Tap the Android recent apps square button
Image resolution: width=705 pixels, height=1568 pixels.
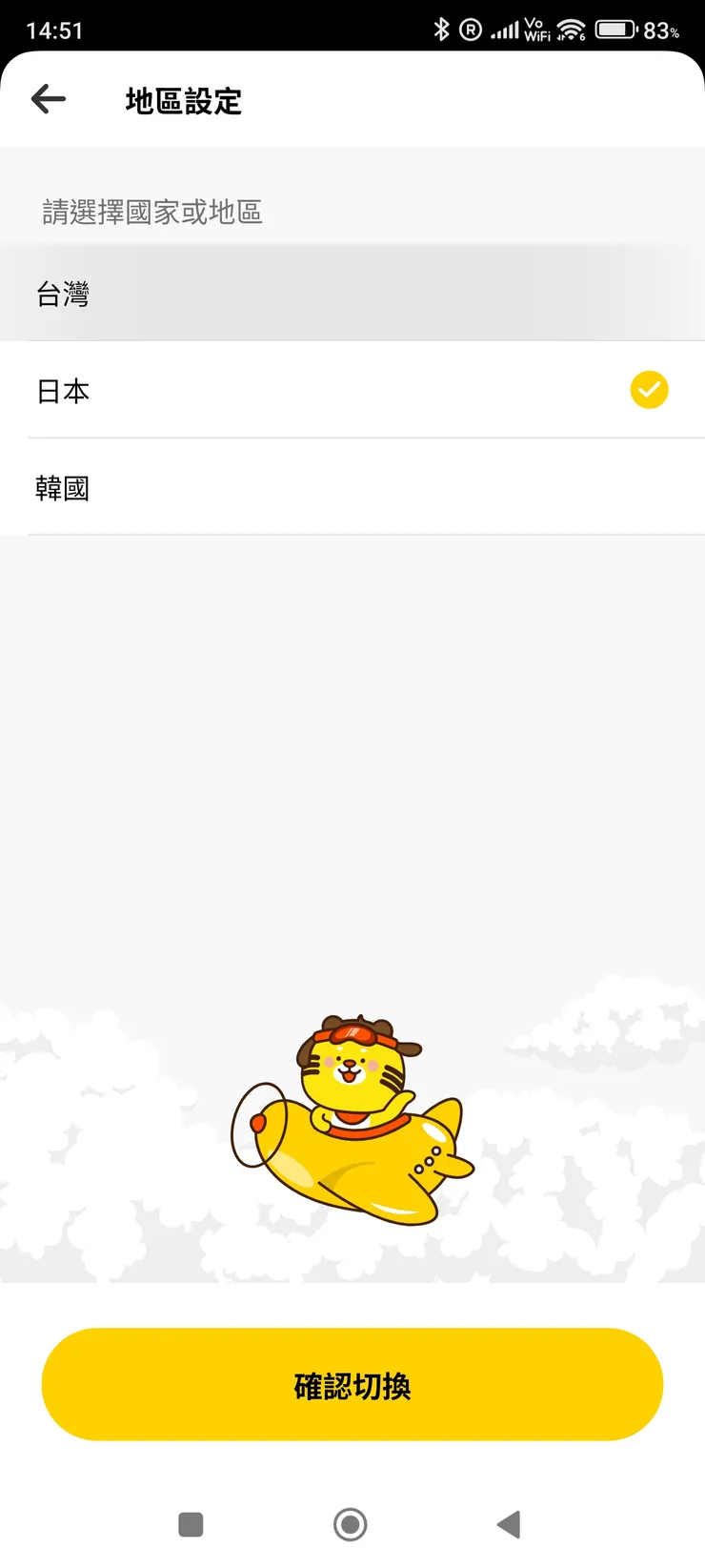pyautogui.click(x=191, y=1525)
